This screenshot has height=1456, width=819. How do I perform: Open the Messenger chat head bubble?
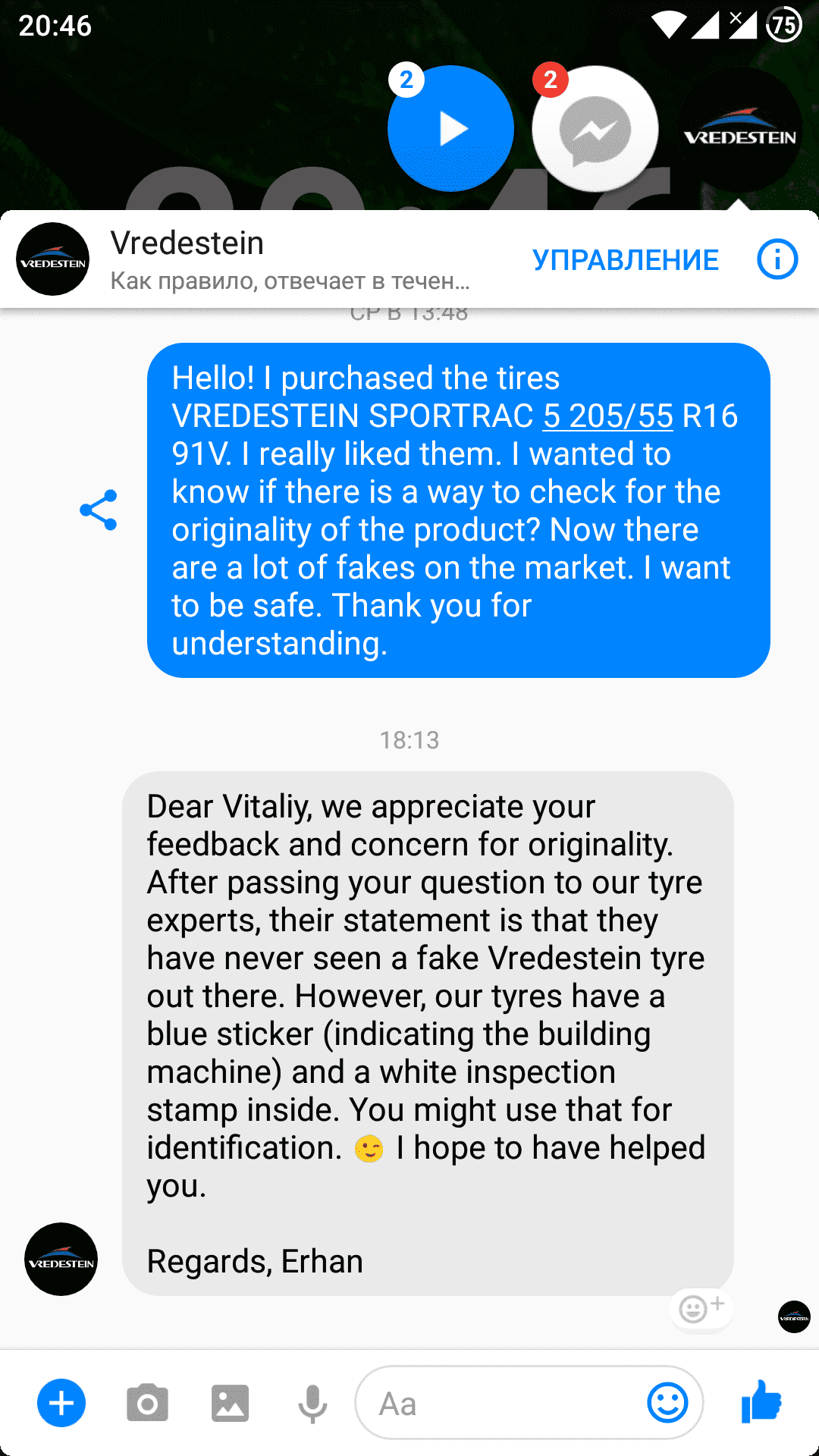pos(595,129)
